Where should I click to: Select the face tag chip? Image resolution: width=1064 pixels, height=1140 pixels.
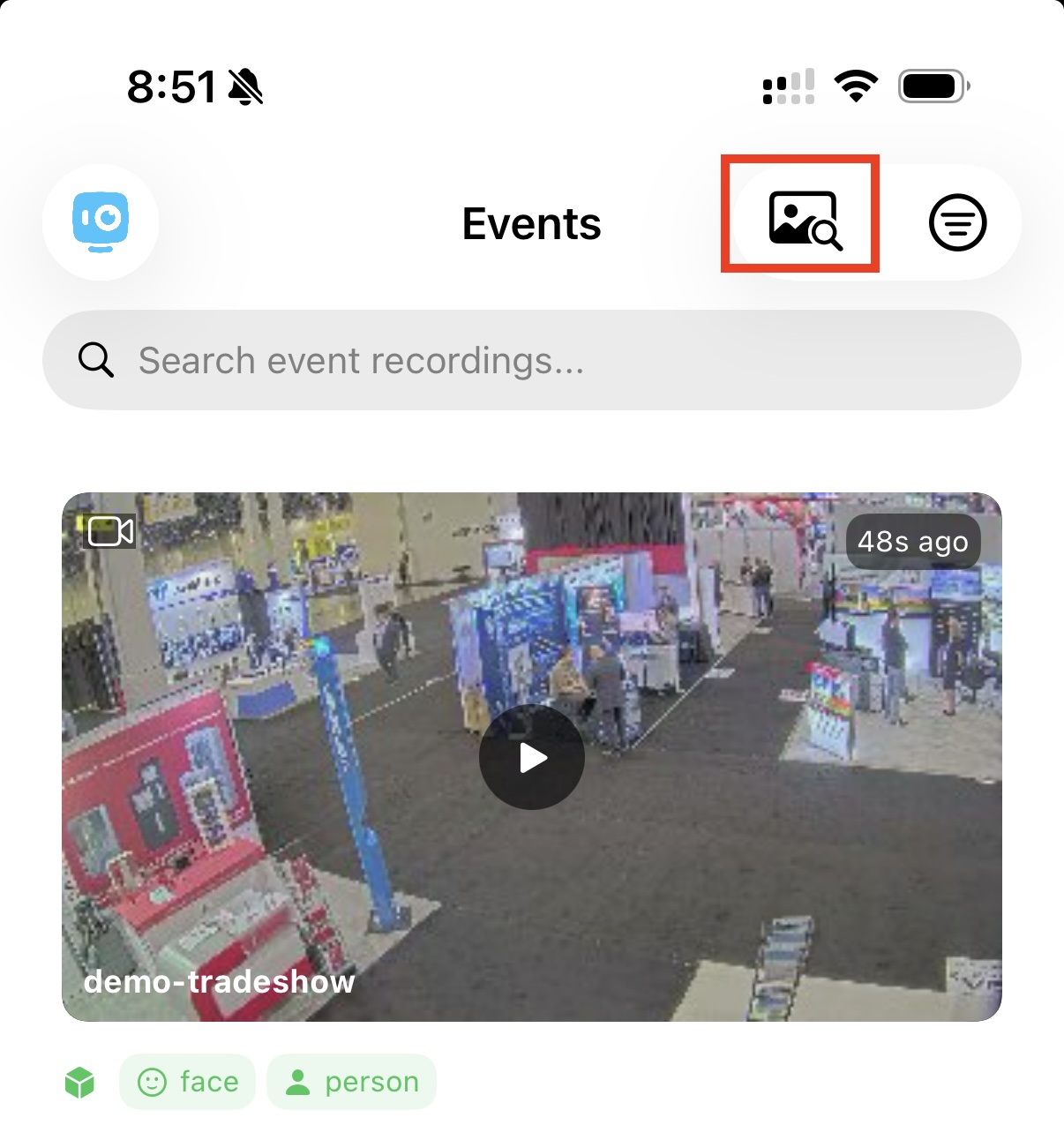[188, 1082]
